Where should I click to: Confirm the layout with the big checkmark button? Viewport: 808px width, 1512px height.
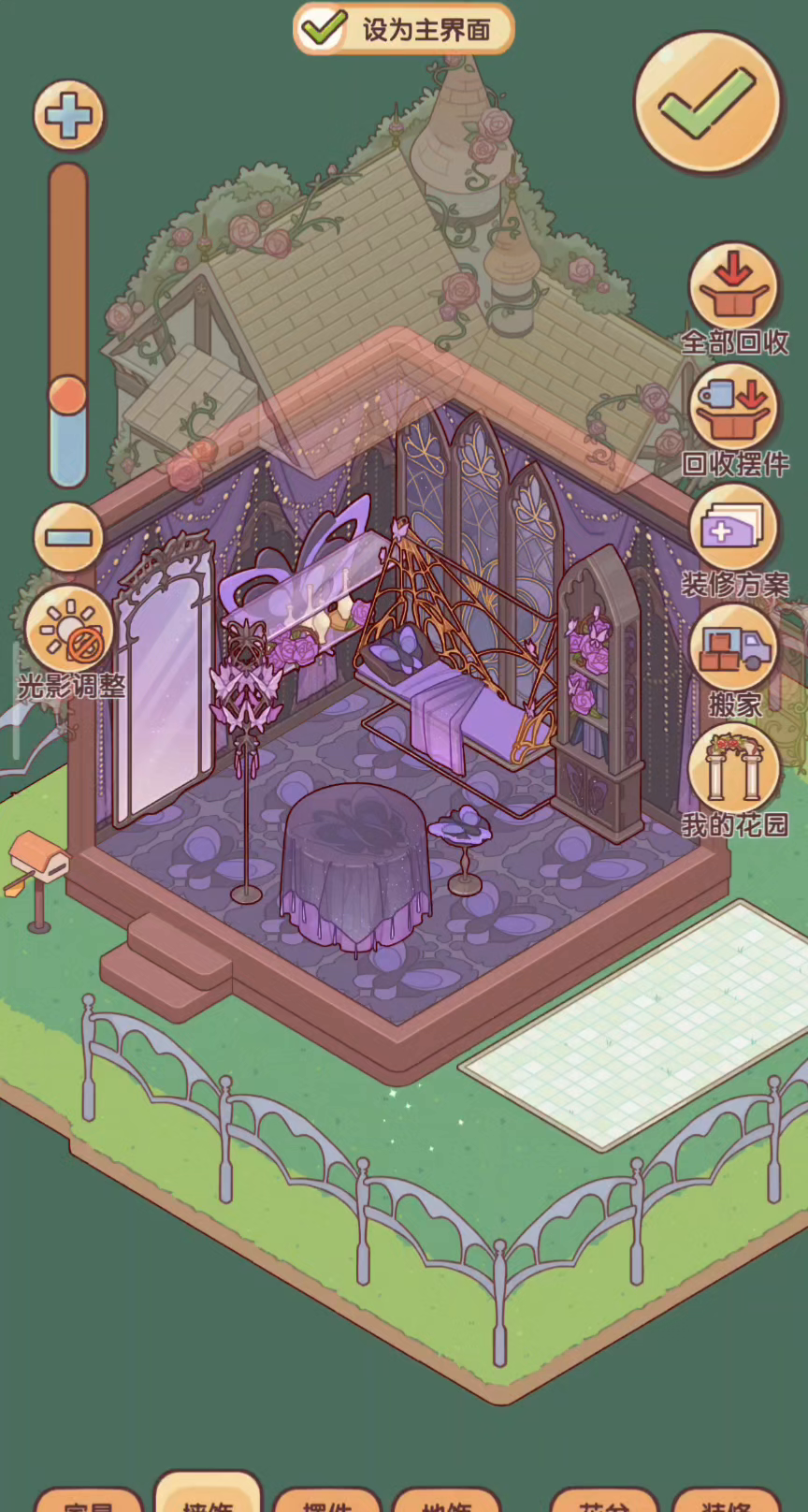[707, 103]
